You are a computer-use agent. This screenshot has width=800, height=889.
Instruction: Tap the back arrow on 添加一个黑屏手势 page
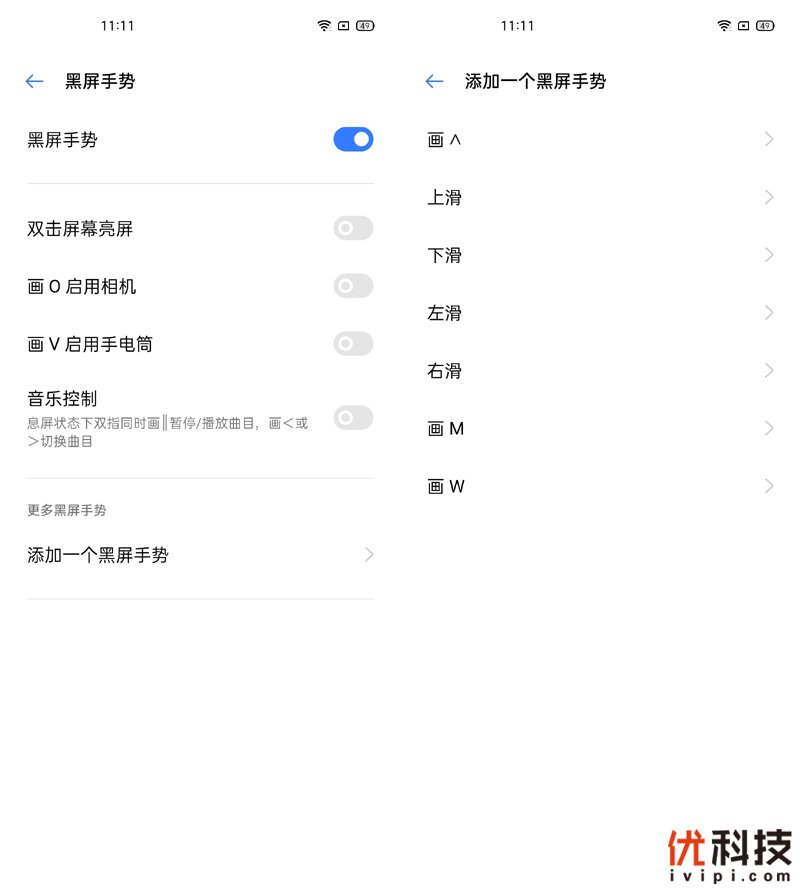pos(434,82)
